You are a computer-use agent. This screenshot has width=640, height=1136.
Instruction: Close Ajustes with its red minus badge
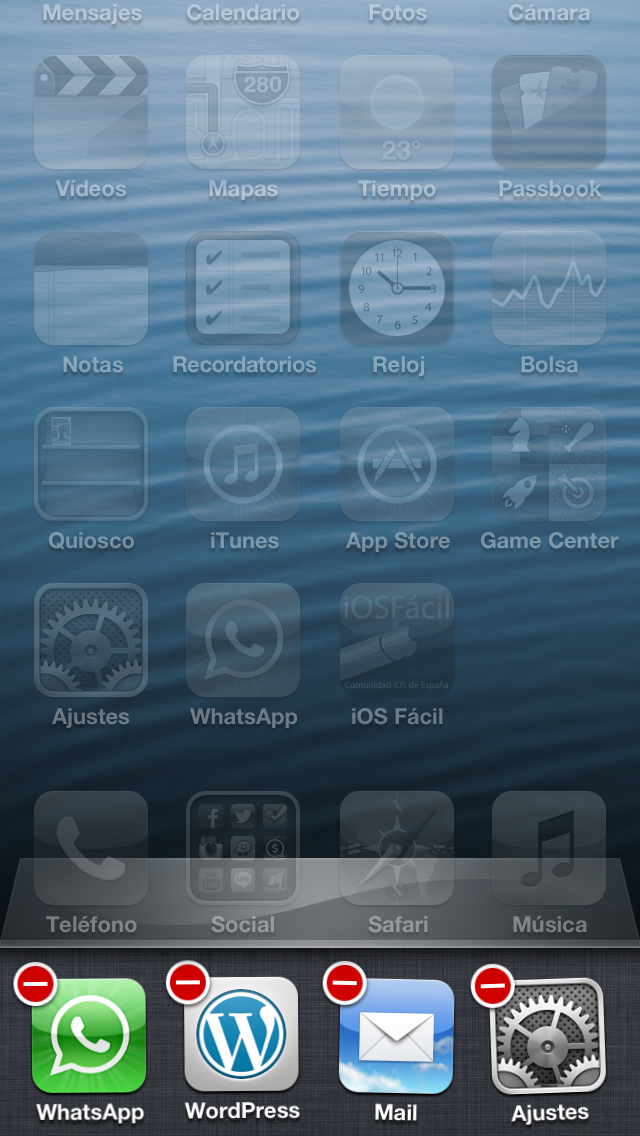(x=492, y=986)
